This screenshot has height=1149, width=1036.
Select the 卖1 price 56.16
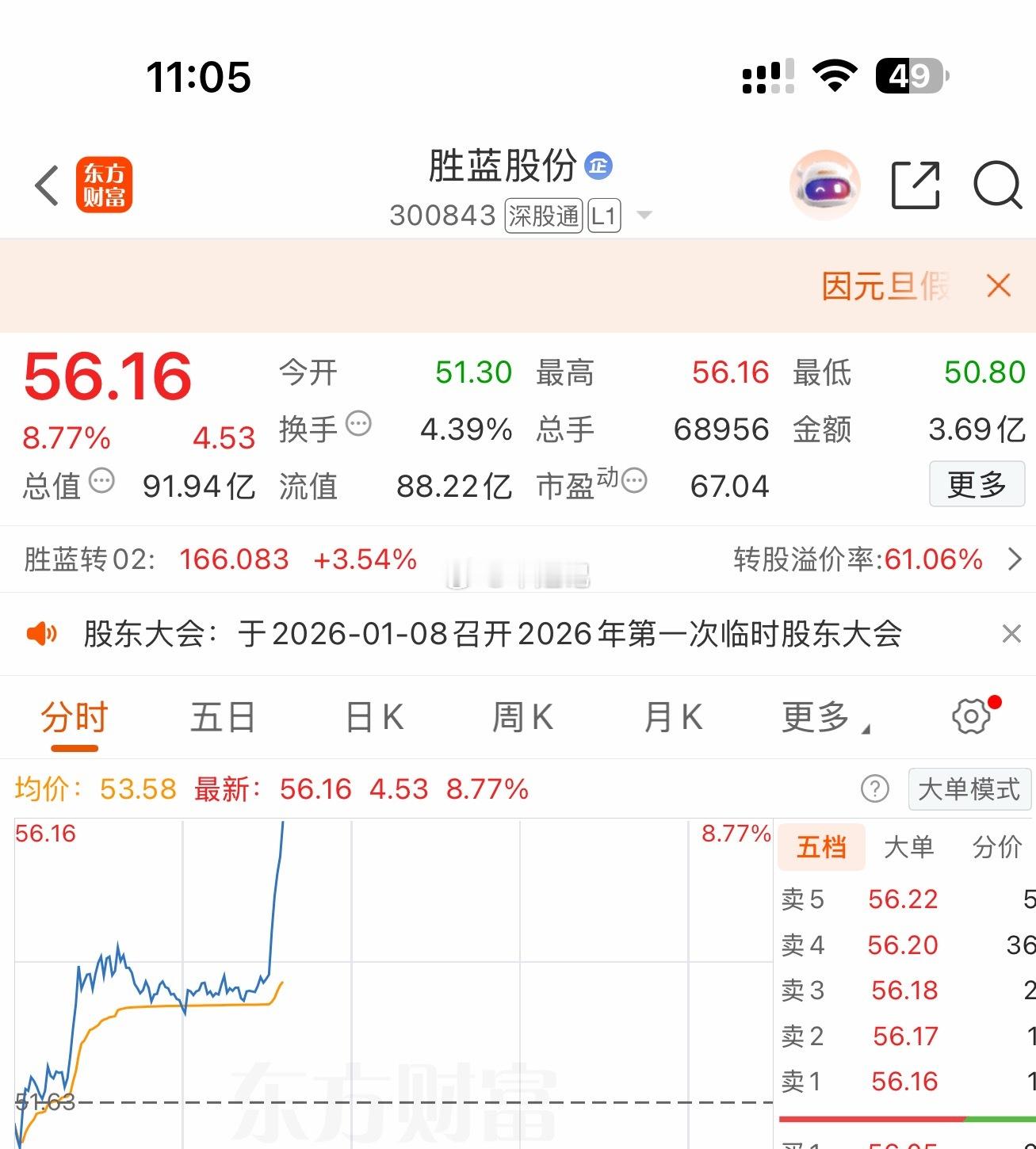click(904, 1081)
